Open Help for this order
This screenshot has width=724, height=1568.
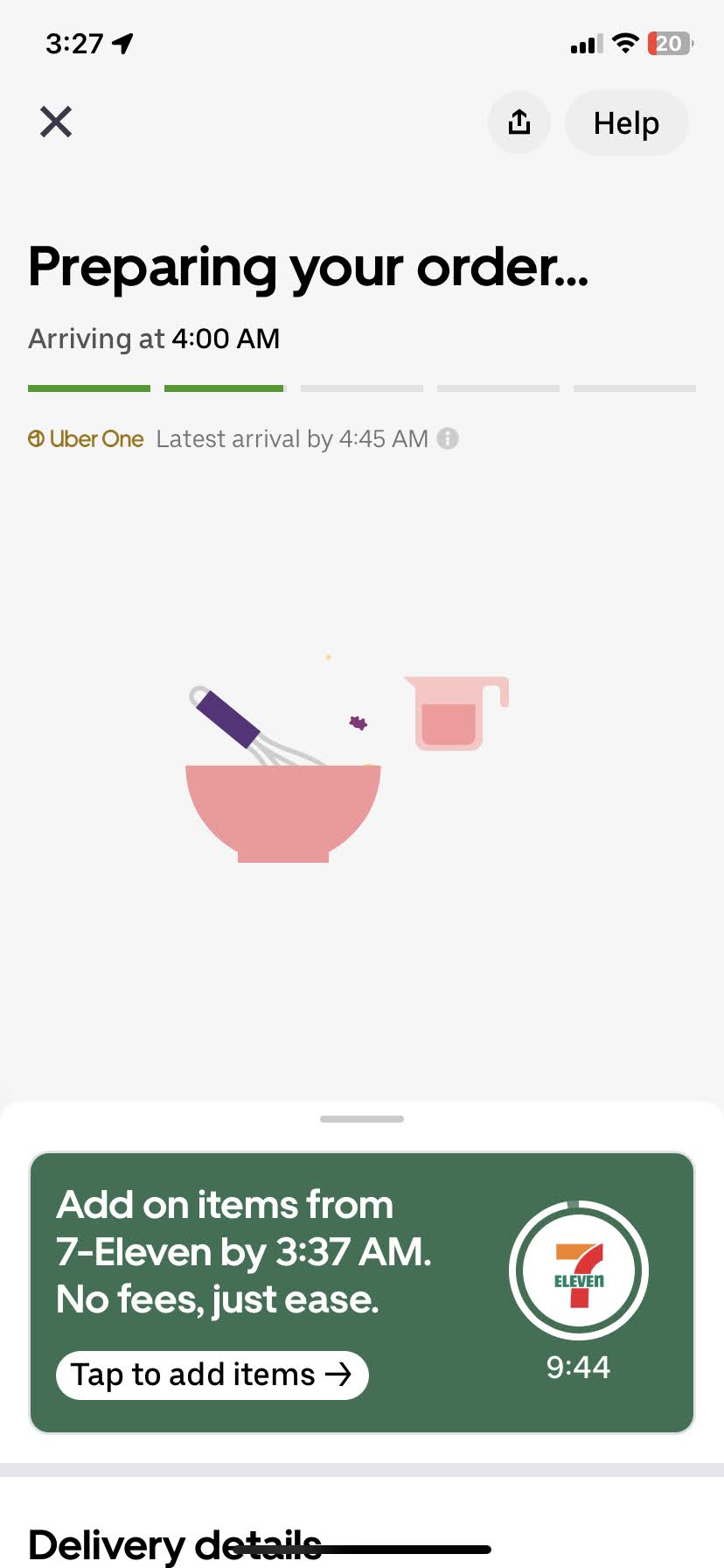pyautogui.click(x=626, y=123)
